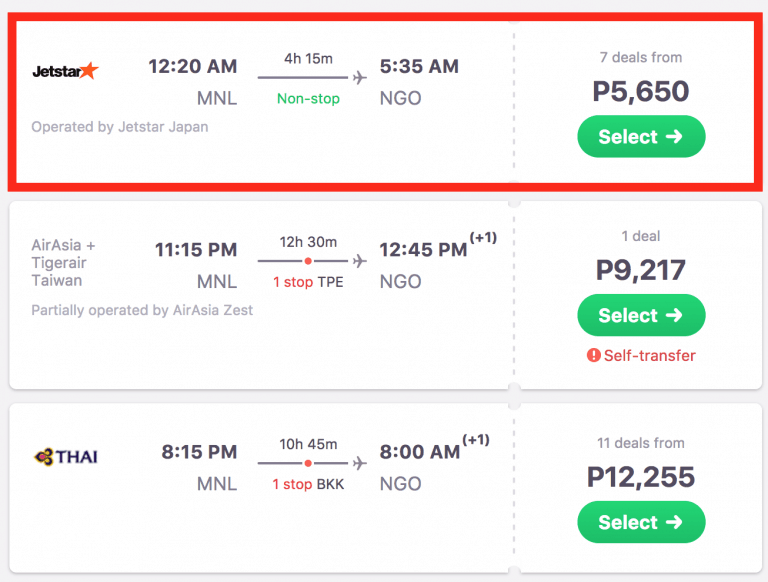
Task: Select the Jetstar P5,650 flight deal
Action: tap(641, 137)
